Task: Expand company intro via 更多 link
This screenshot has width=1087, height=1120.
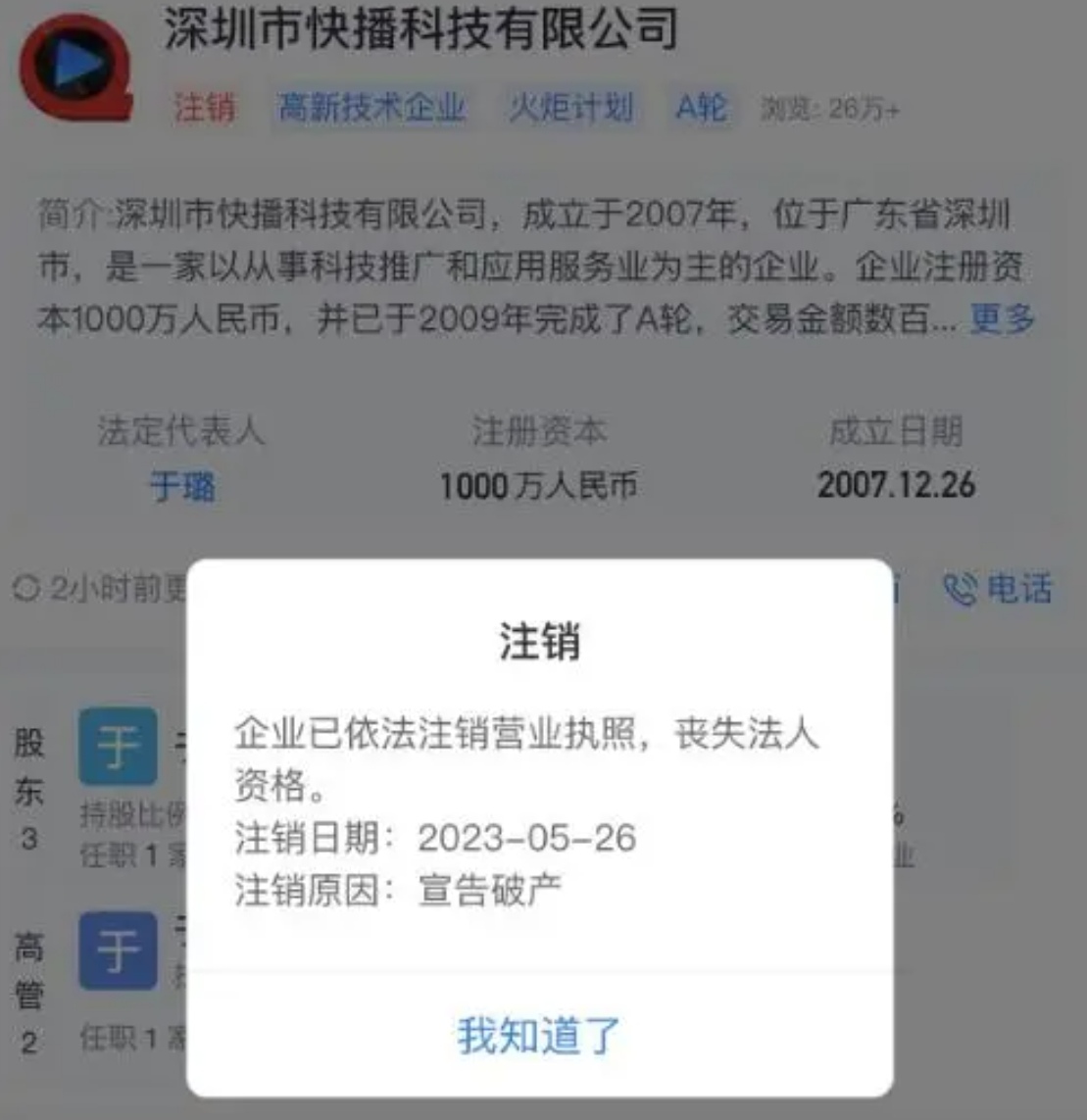Action: tap(1002, 319)
